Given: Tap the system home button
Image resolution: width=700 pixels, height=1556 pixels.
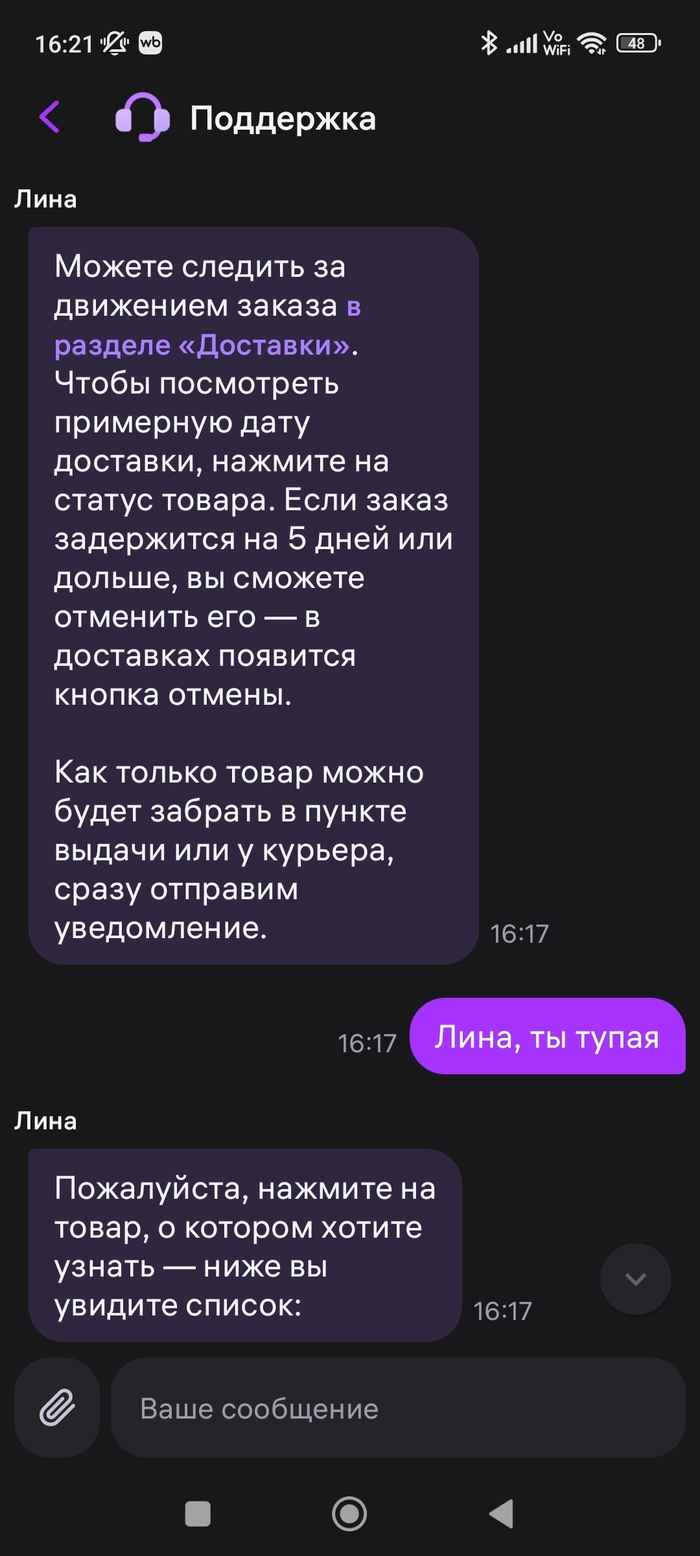Looking at the screenshot, I should pyautogui.click(x=349, y=1514).
